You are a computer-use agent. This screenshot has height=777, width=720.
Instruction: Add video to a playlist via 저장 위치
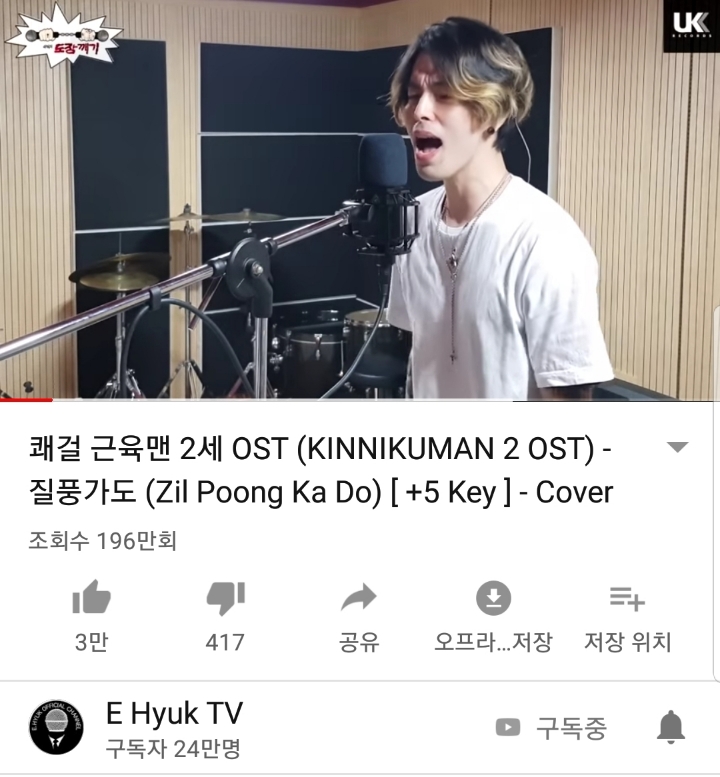[x=627, y=600]
